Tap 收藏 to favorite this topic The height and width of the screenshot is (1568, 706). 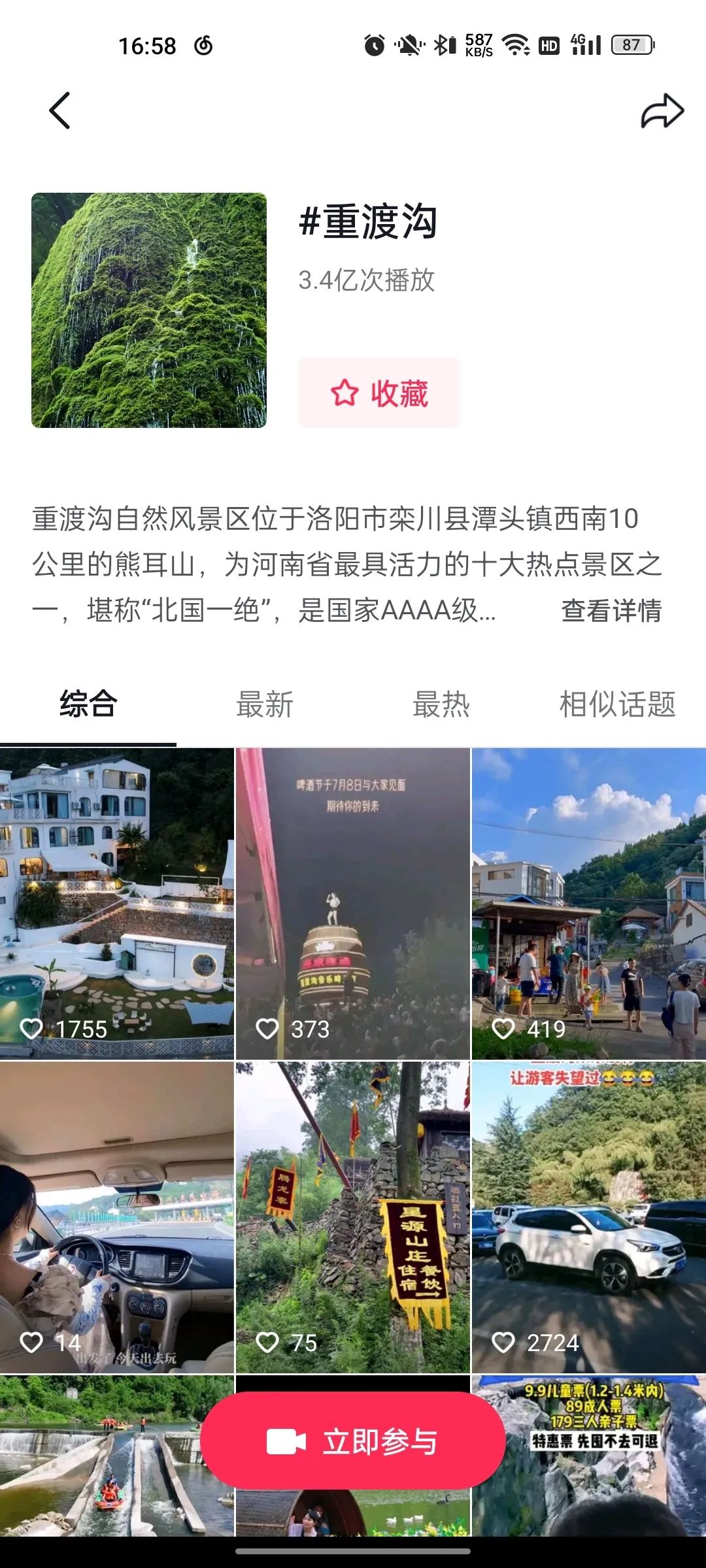379,393
